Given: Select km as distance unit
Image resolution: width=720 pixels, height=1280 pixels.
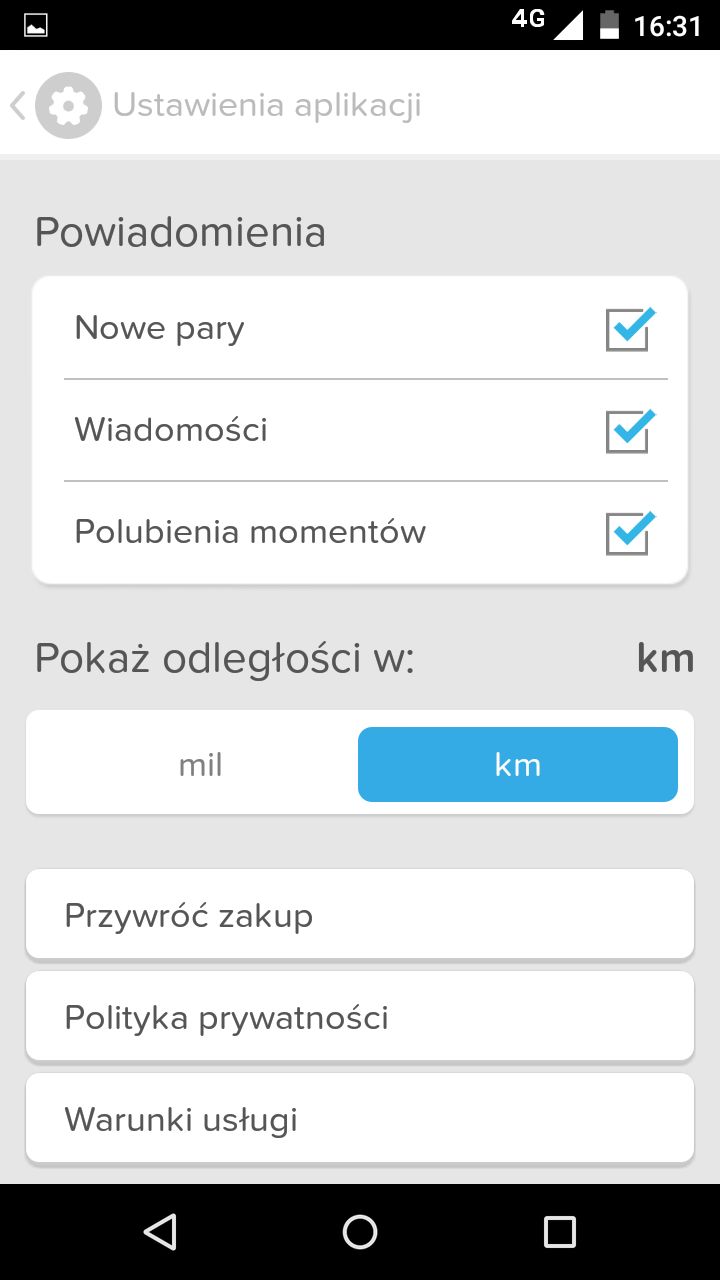Looking at the screenshot, I should (518, 765).
